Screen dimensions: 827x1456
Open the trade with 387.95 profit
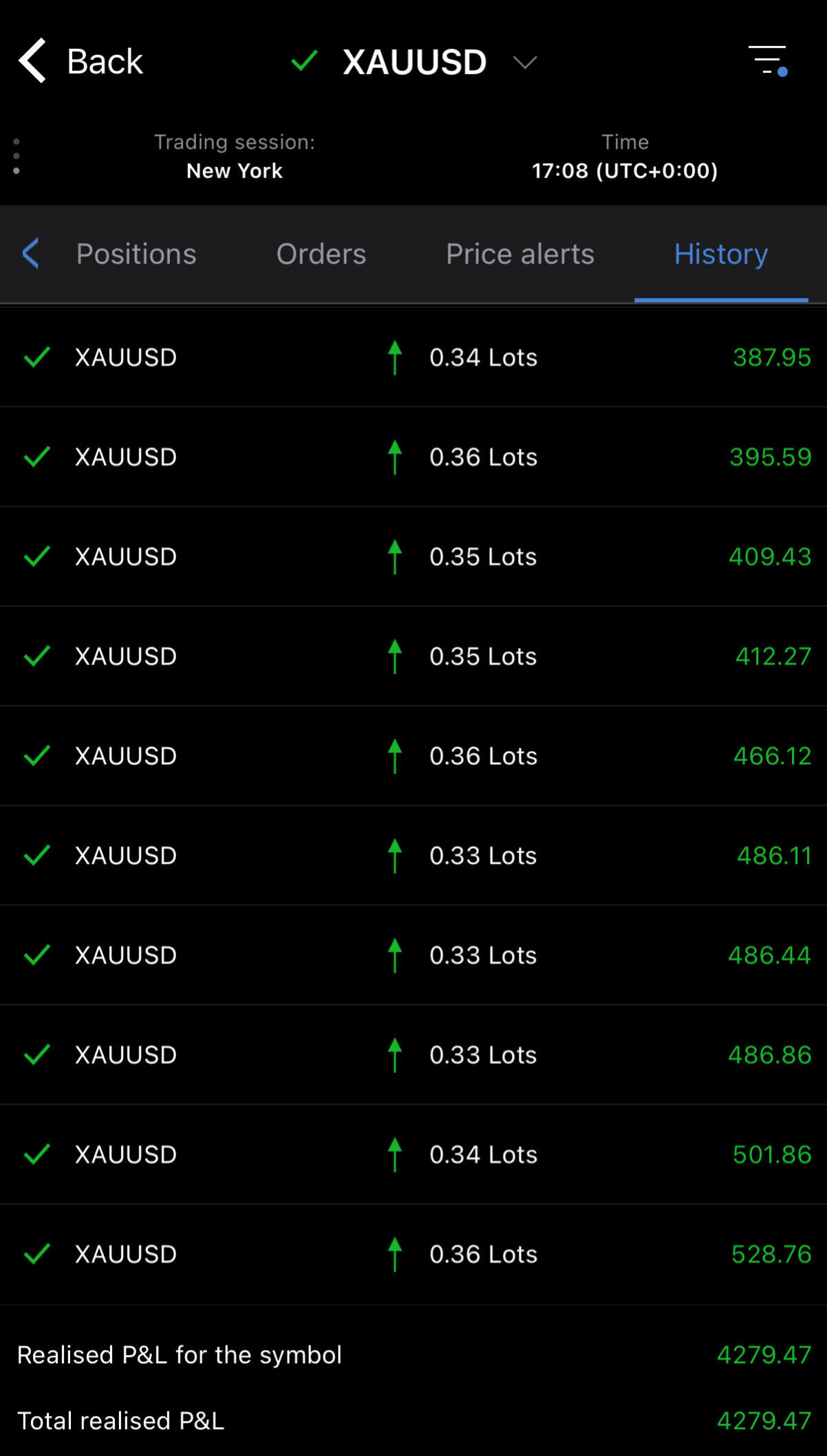[413, 357]
